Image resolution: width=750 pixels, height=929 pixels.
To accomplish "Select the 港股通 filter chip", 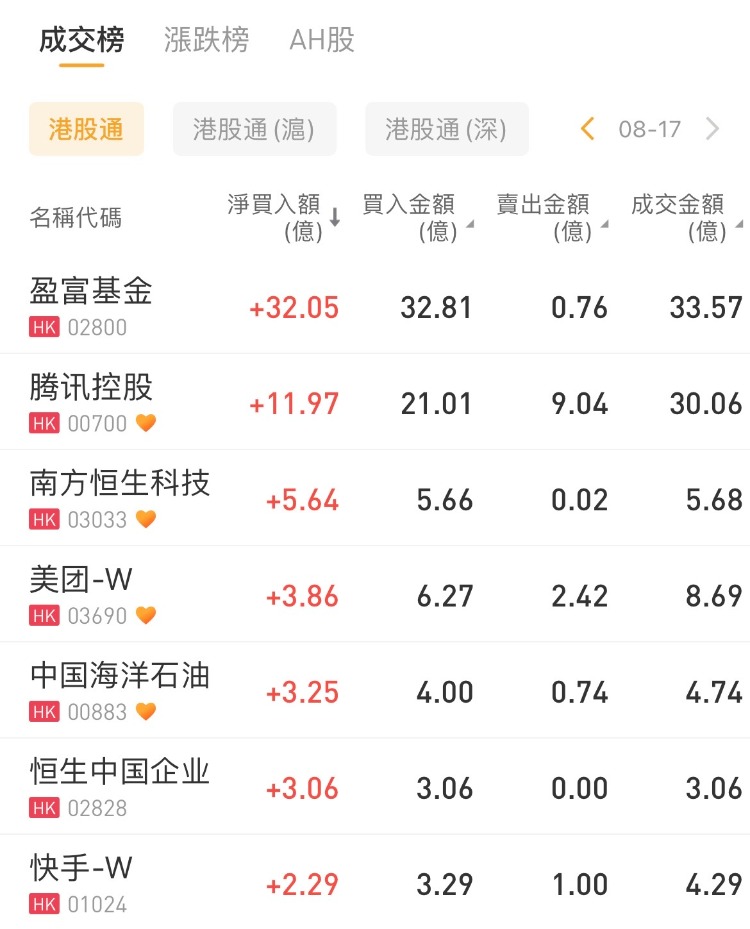I will [86, 129].
